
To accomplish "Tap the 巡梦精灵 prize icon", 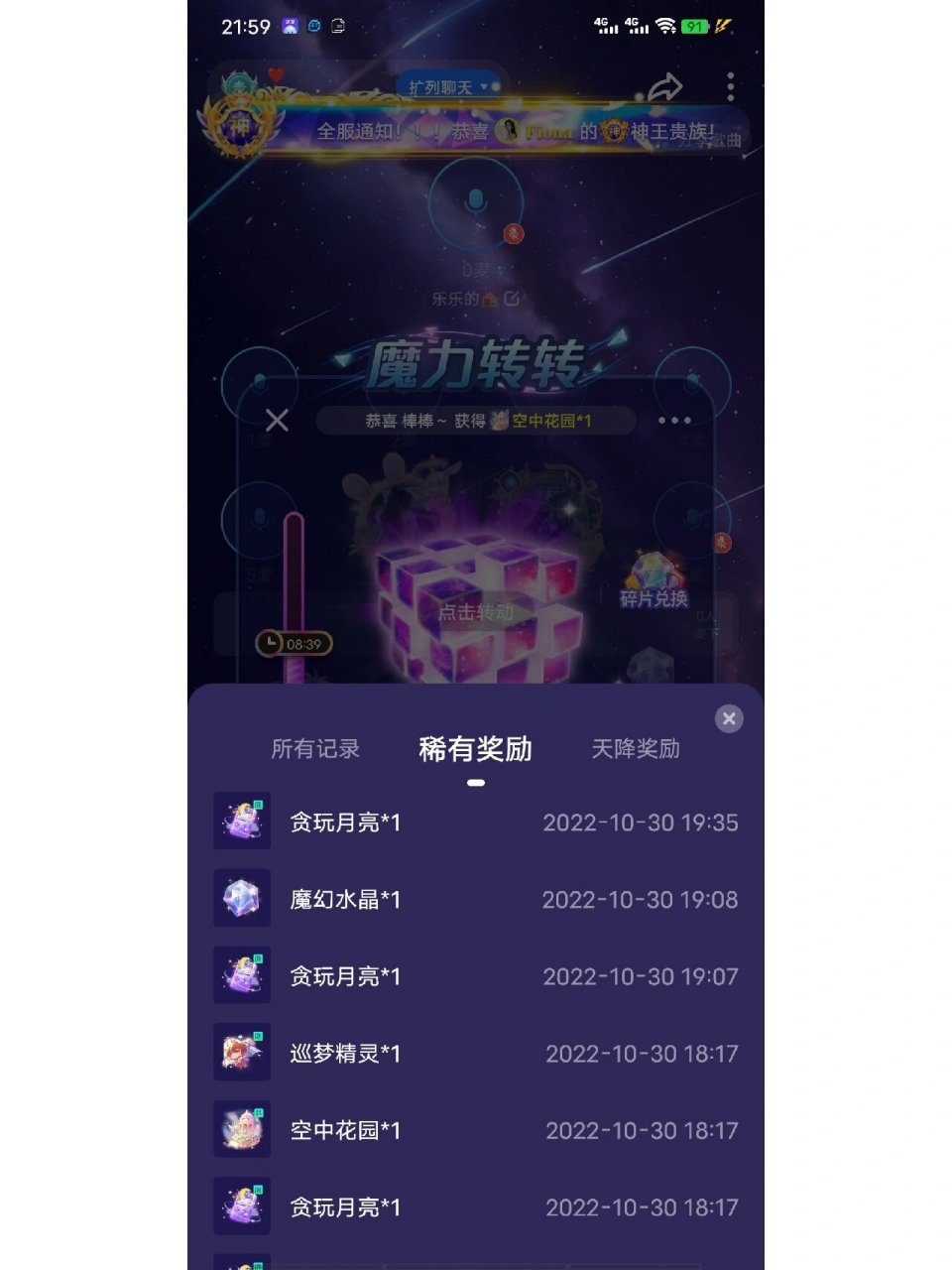I will tap(241, 1053).
